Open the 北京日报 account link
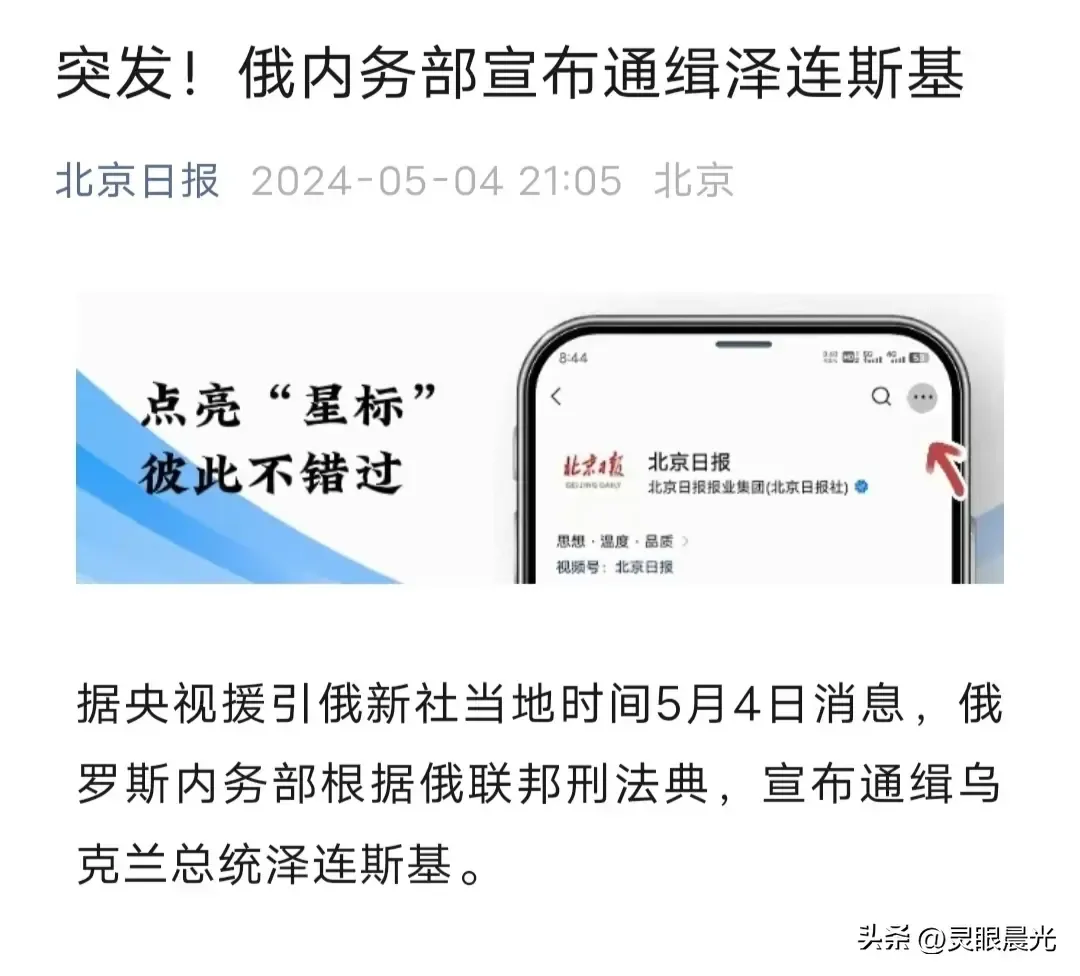Screen dimensions: 1080x976 coord(137,182)
